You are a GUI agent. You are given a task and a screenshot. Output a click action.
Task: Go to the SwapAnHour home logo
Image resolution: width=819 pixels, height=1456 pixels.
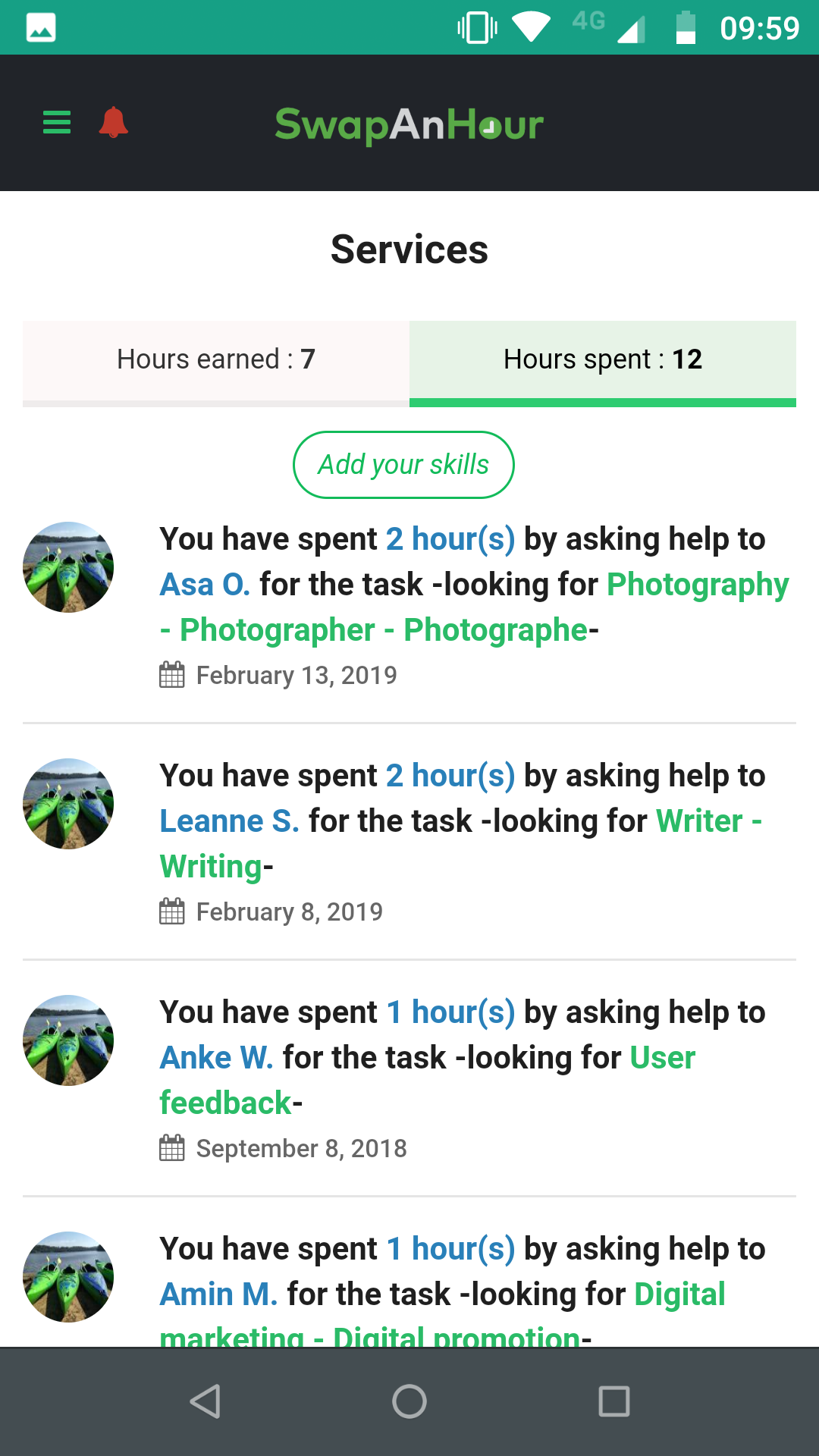point(409,124)
